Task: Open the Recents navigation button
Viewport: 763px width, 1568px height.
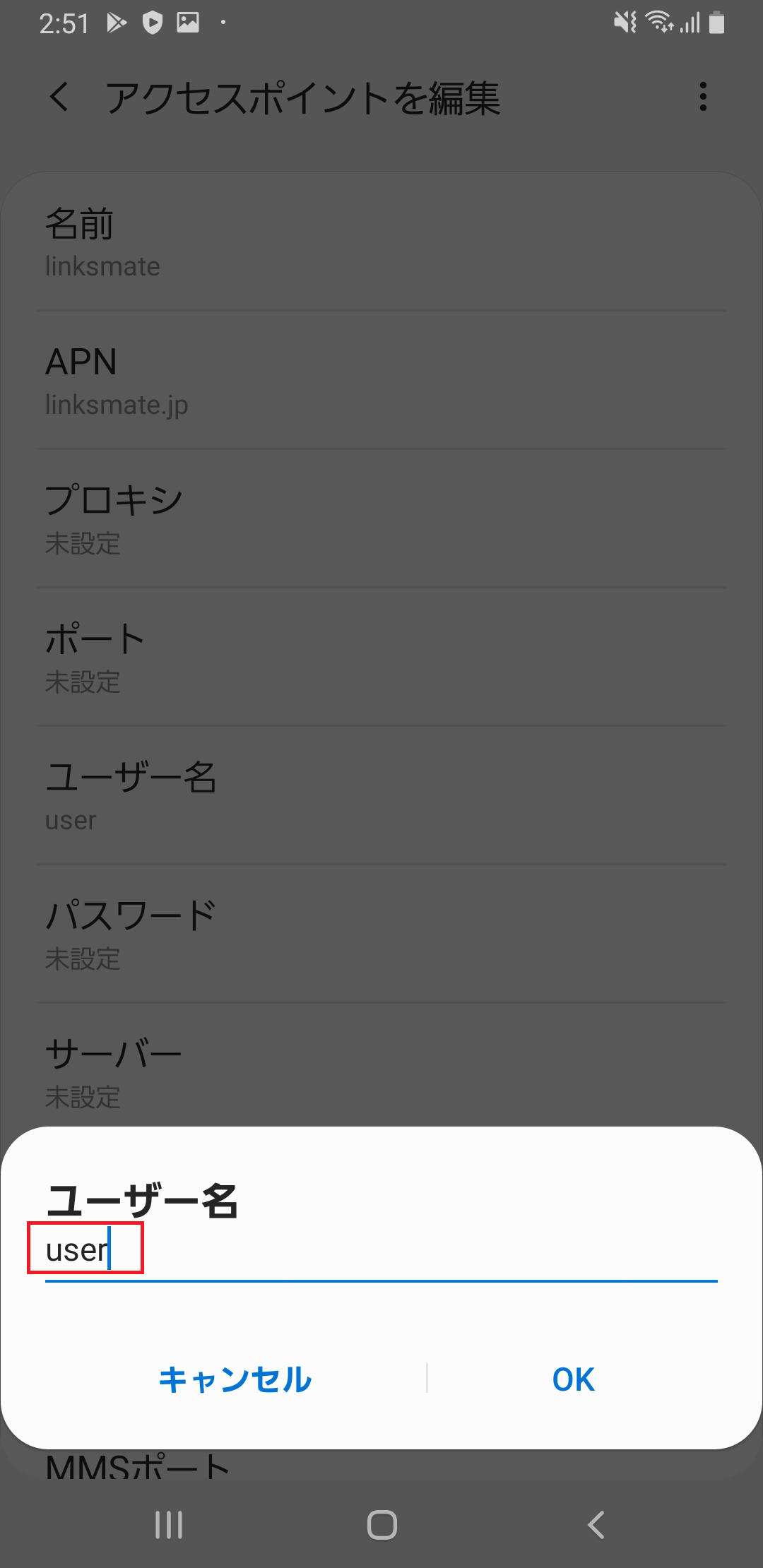Action: (x=168, y=1526)
